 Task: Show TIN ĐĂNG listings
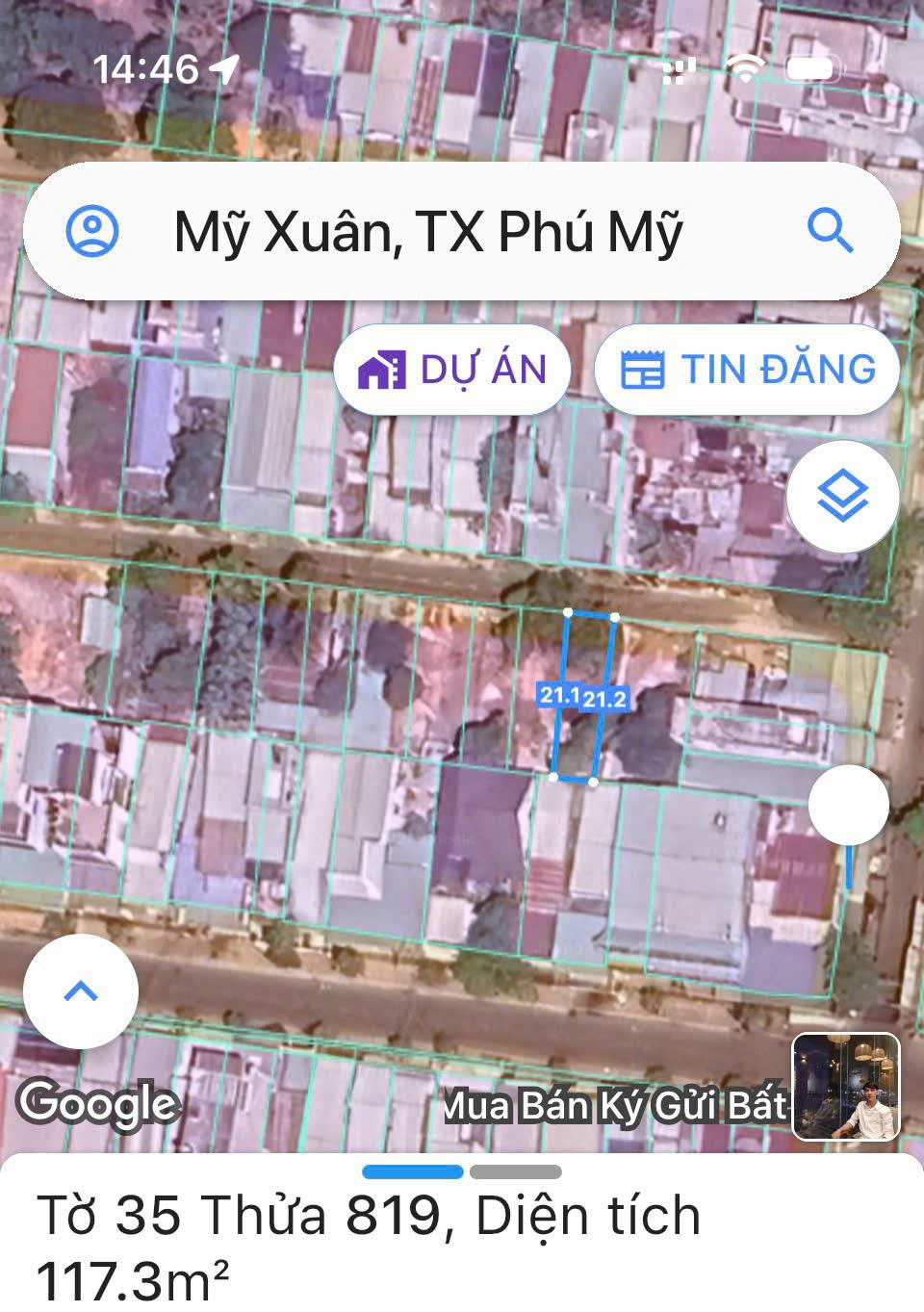(x=747, y=371)
